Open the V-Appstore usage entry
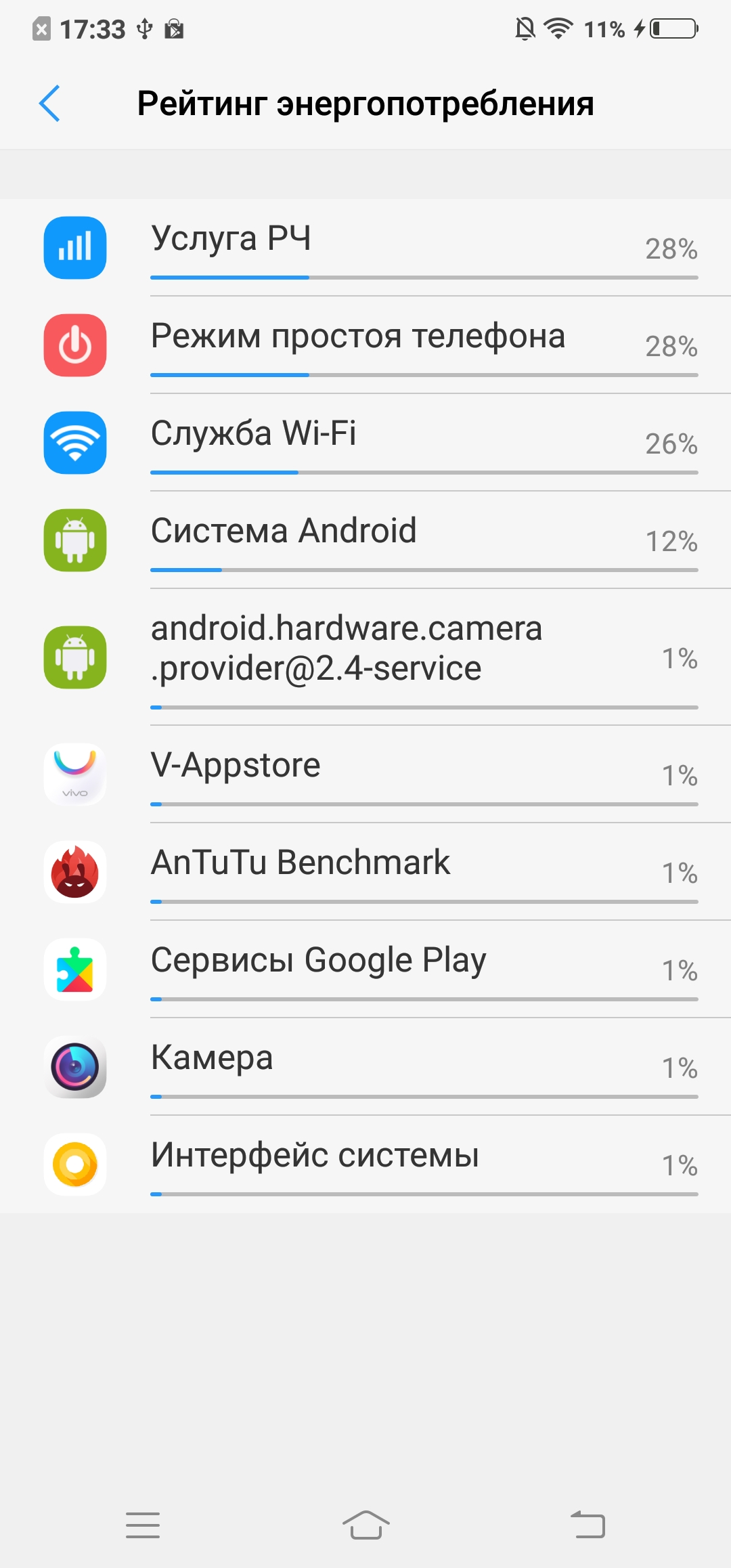This screenshot has height=1568, width=731. [365, 775]
